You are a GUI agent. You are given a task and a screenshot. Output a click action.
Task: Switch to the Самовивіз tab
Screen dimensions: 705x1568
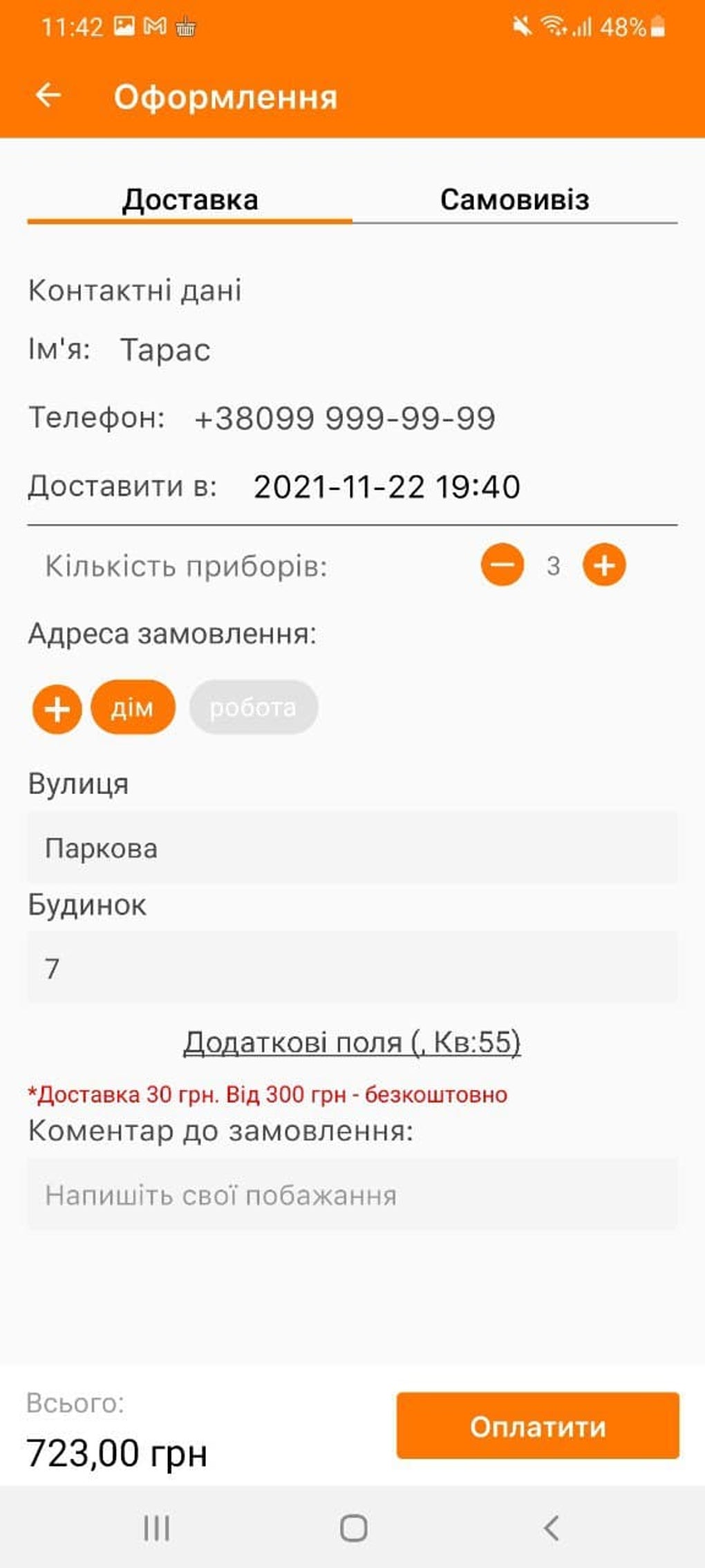pyautogui.click(x=514, y=200)
